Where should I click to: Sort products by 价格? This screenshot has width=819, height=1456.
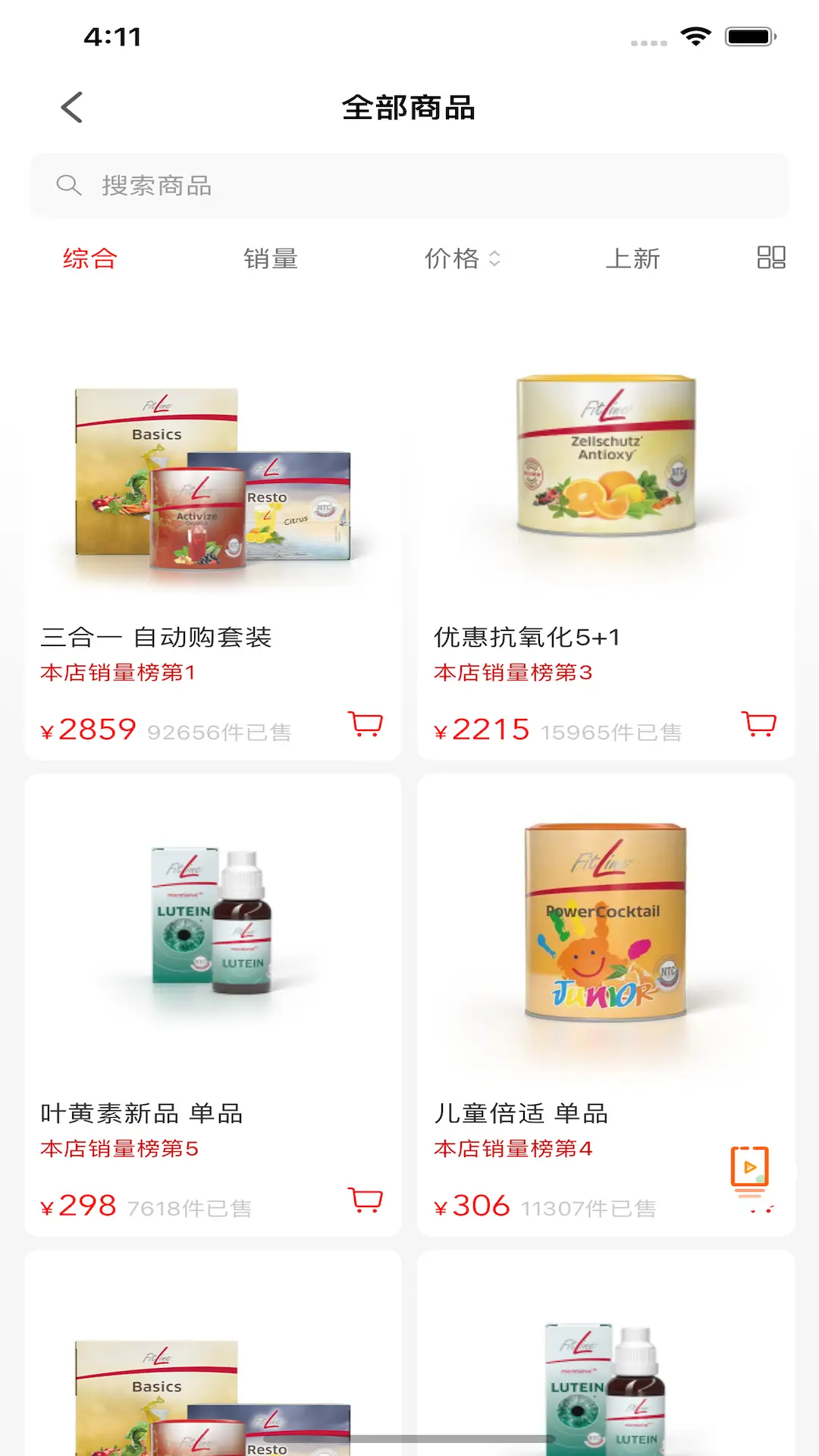point(461,259)
